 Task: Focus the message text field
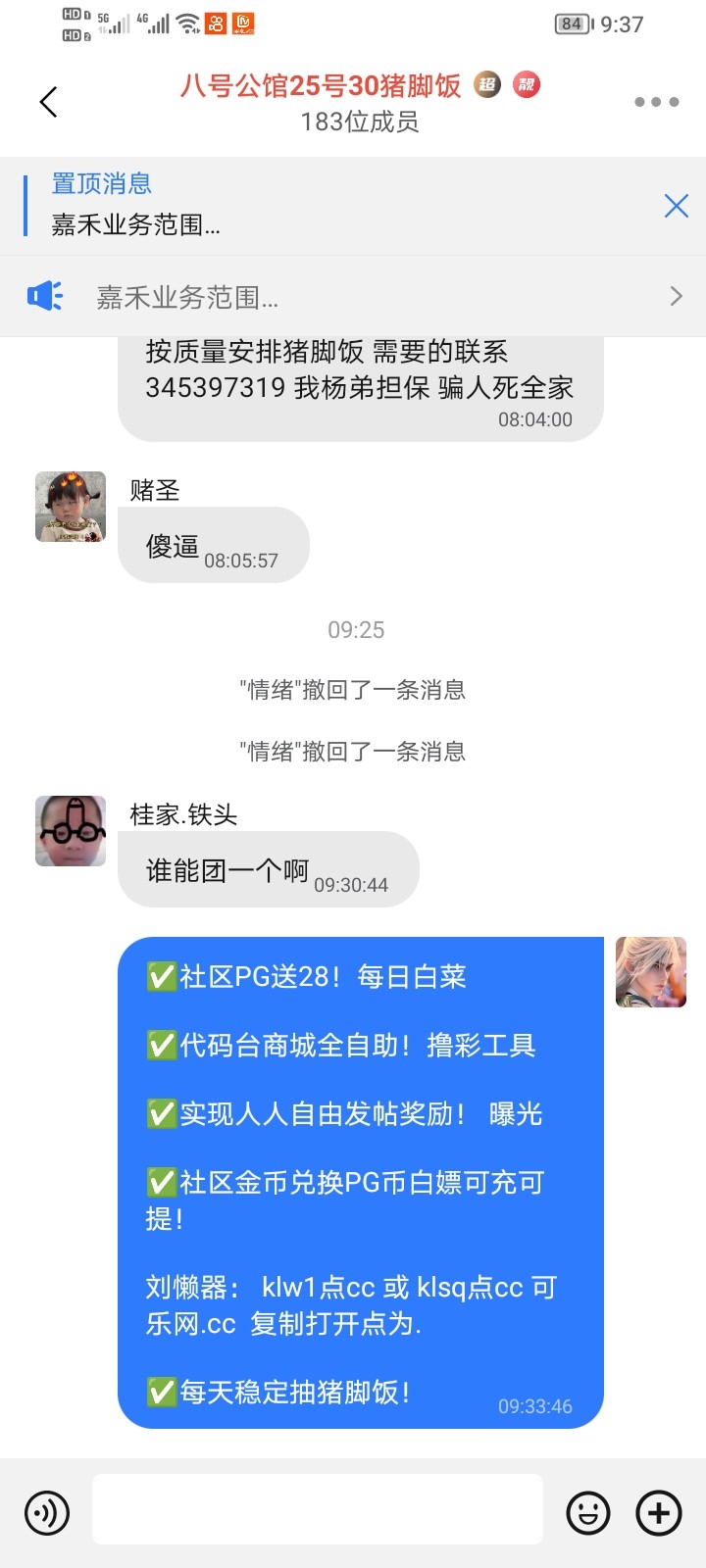318,1509
